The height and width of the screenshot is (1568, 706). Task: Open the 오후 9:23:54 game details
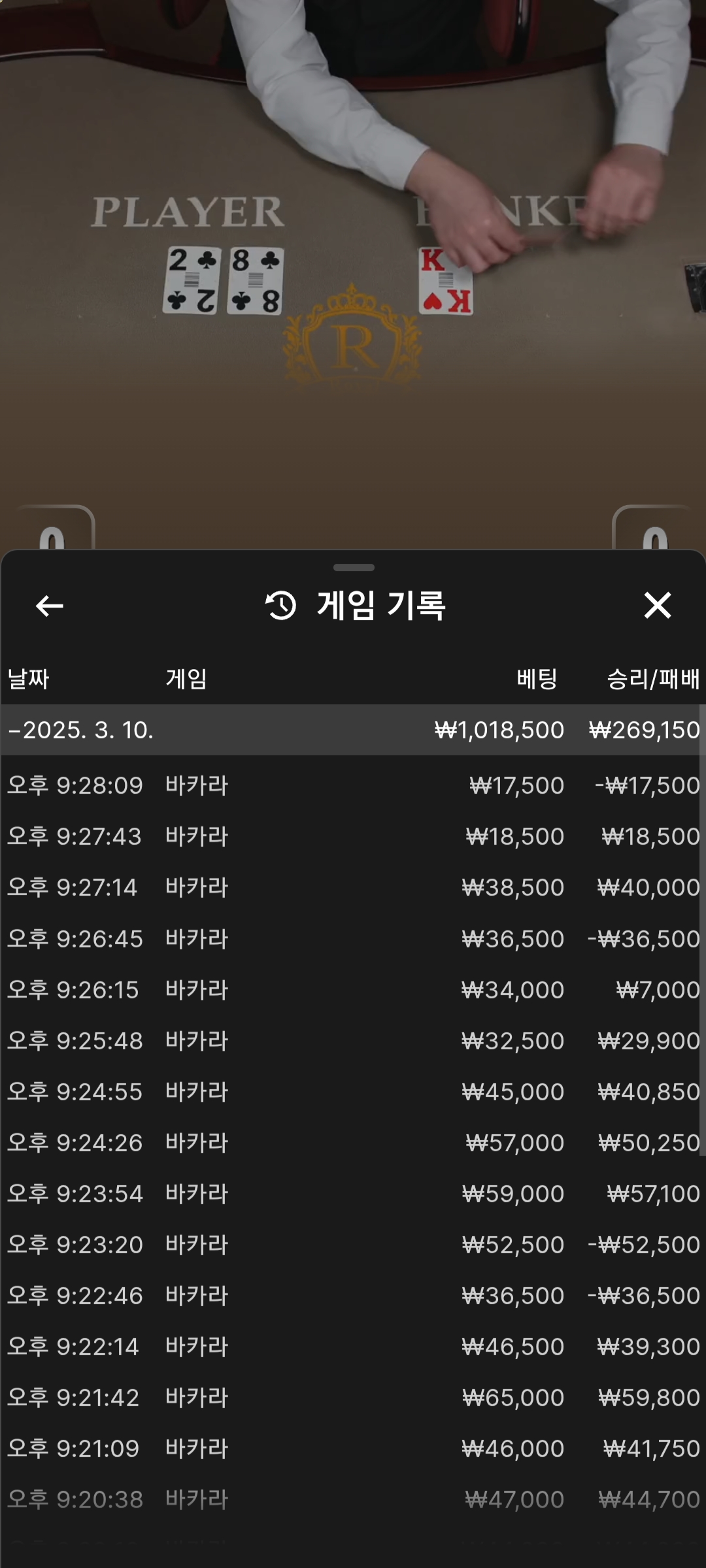[353, 1194]
